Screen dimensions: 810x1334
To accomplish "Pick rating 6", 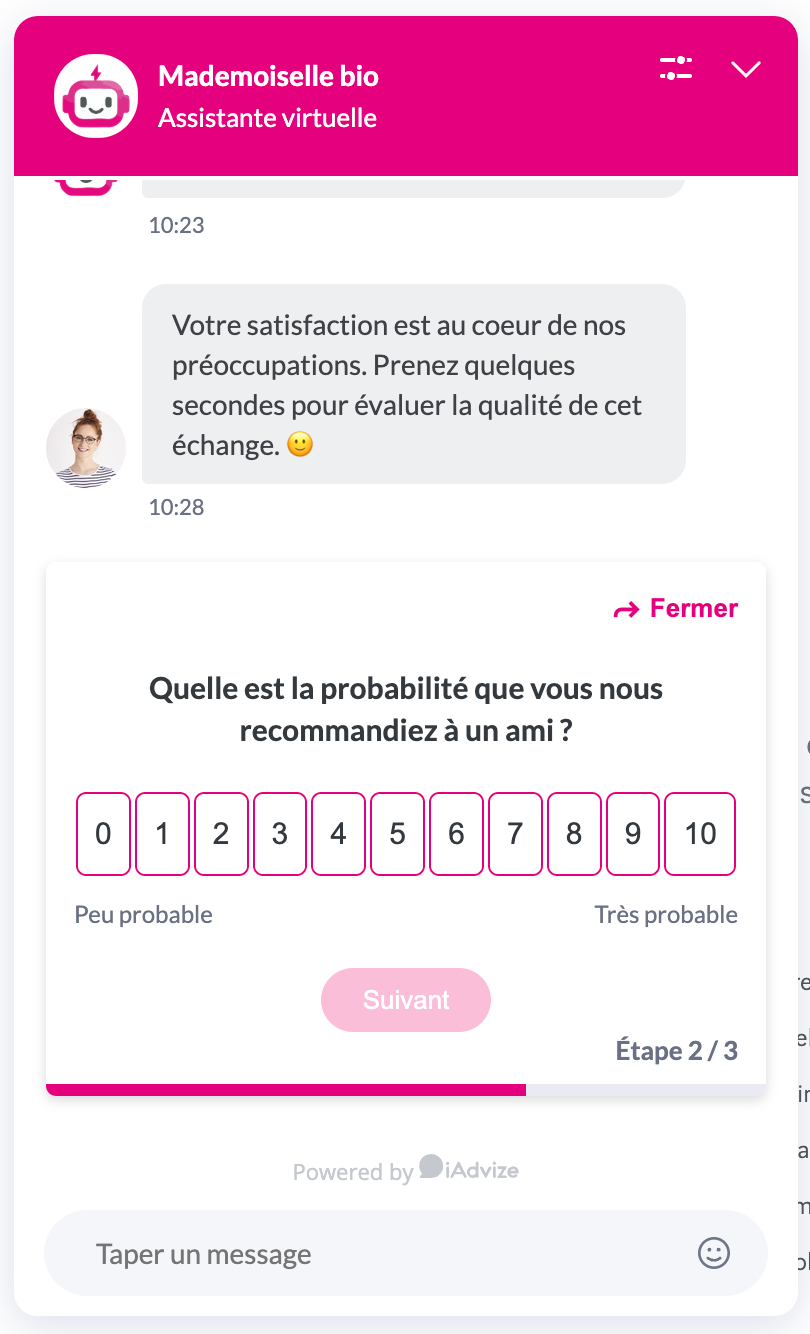I will click(456, 834).
